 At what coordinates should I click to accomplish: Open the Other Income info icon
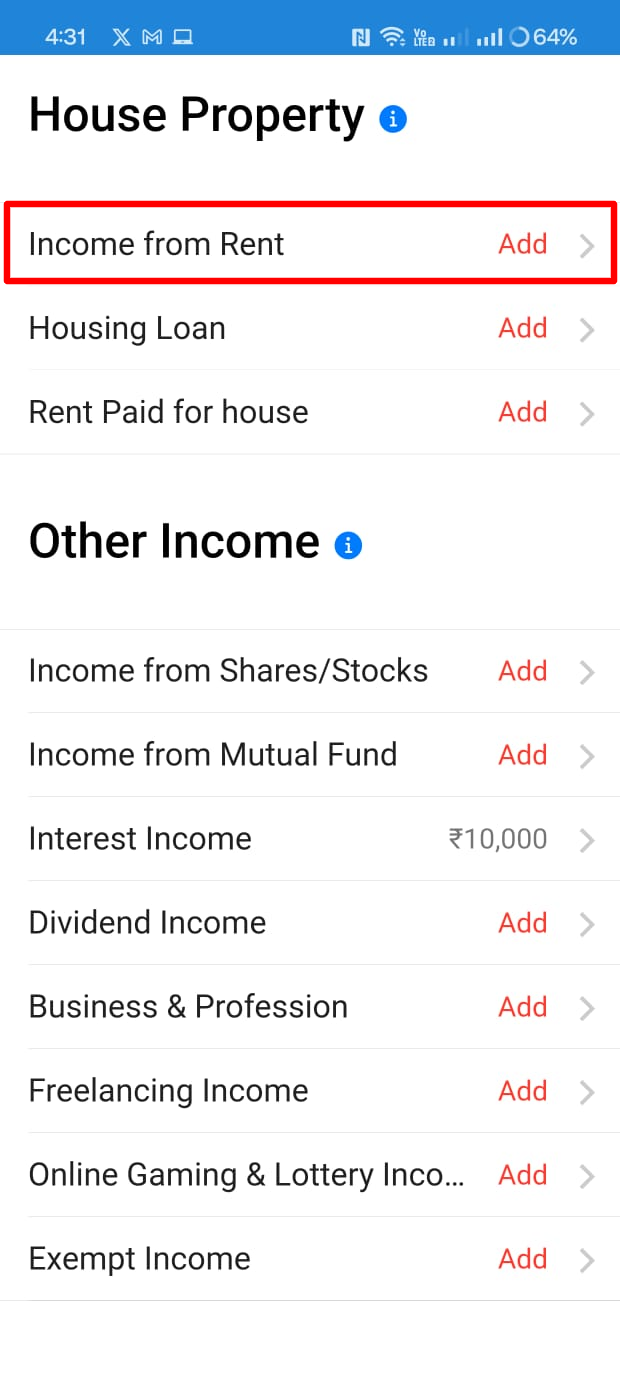pyautogui.click(x=348, y=546)
